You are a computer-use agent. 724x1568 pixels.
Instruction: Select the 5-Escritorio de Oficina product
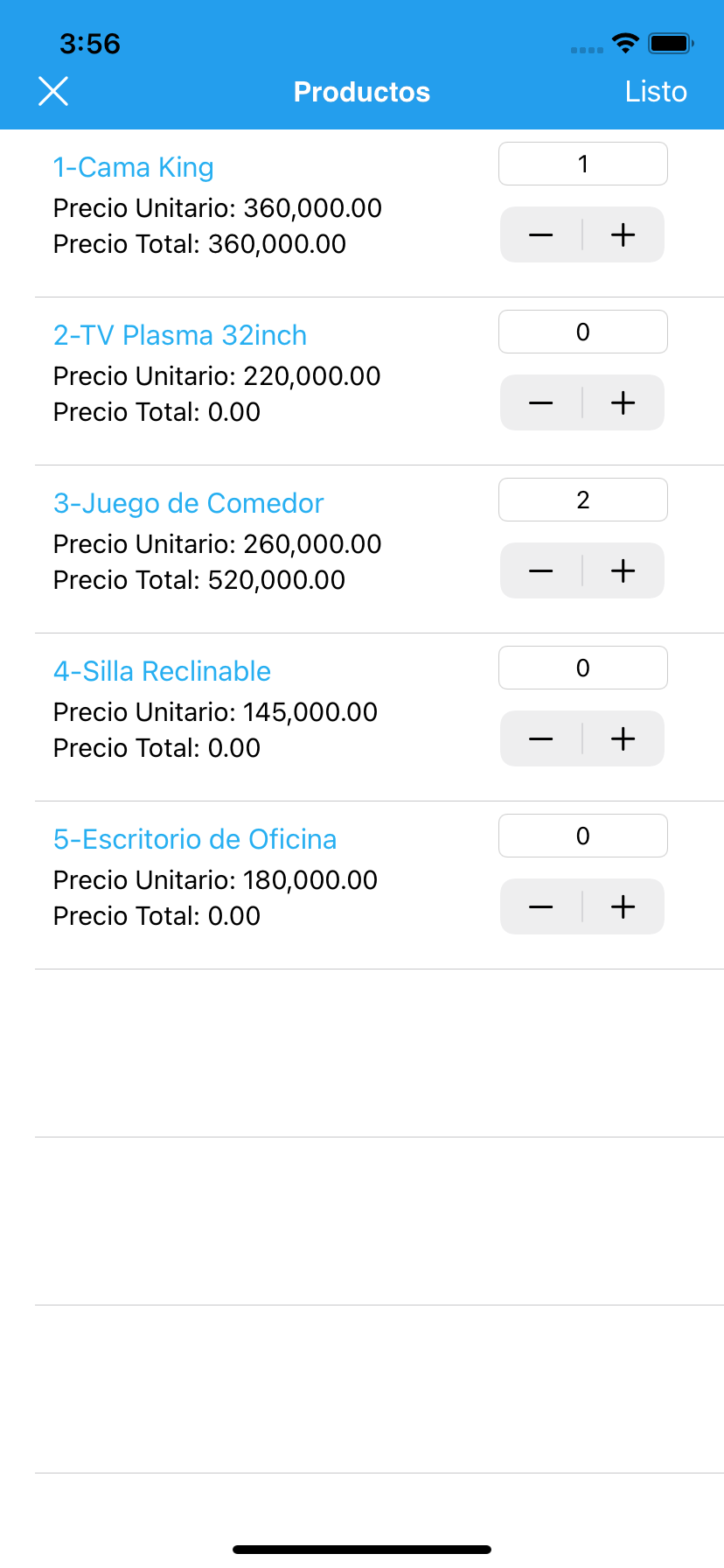pyautogui.click(x=194, y=838)
